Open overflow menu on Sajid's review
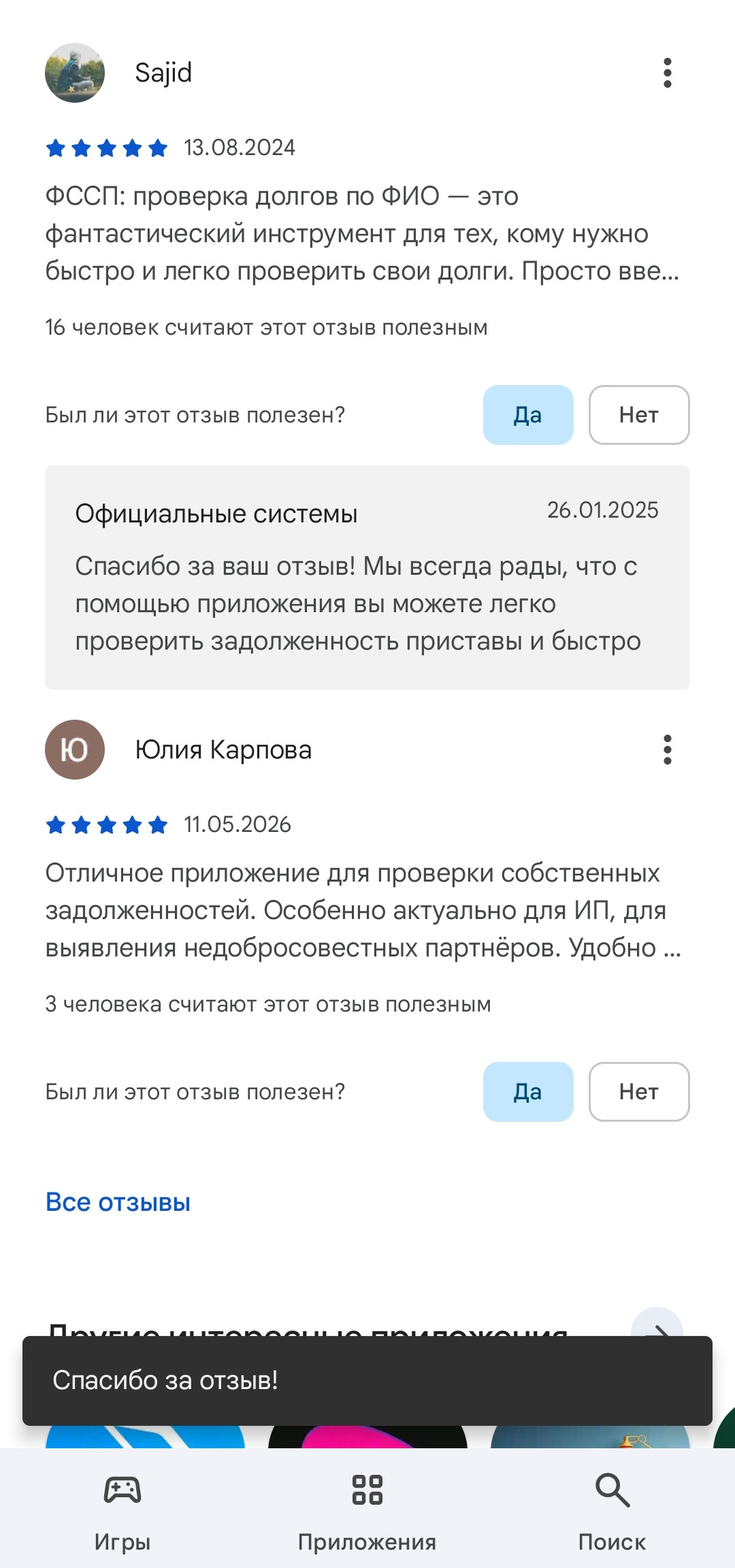 tap(667, 73)
